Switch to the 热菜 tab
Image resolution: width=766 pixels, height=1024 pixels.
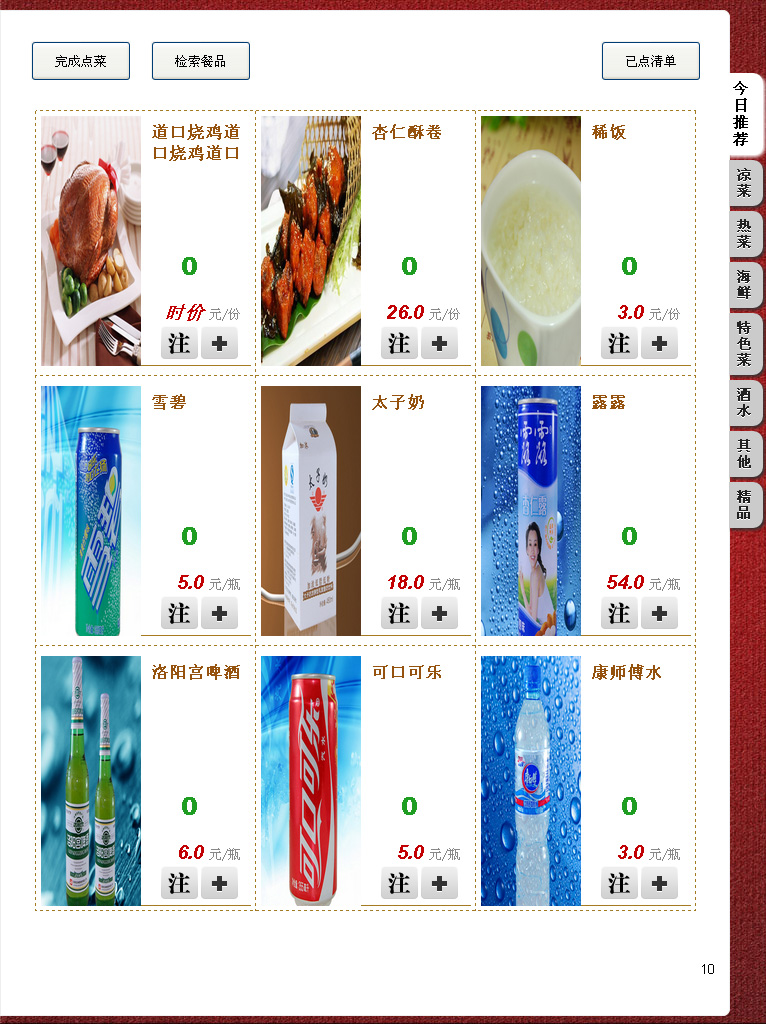click(x=743, y=234)
